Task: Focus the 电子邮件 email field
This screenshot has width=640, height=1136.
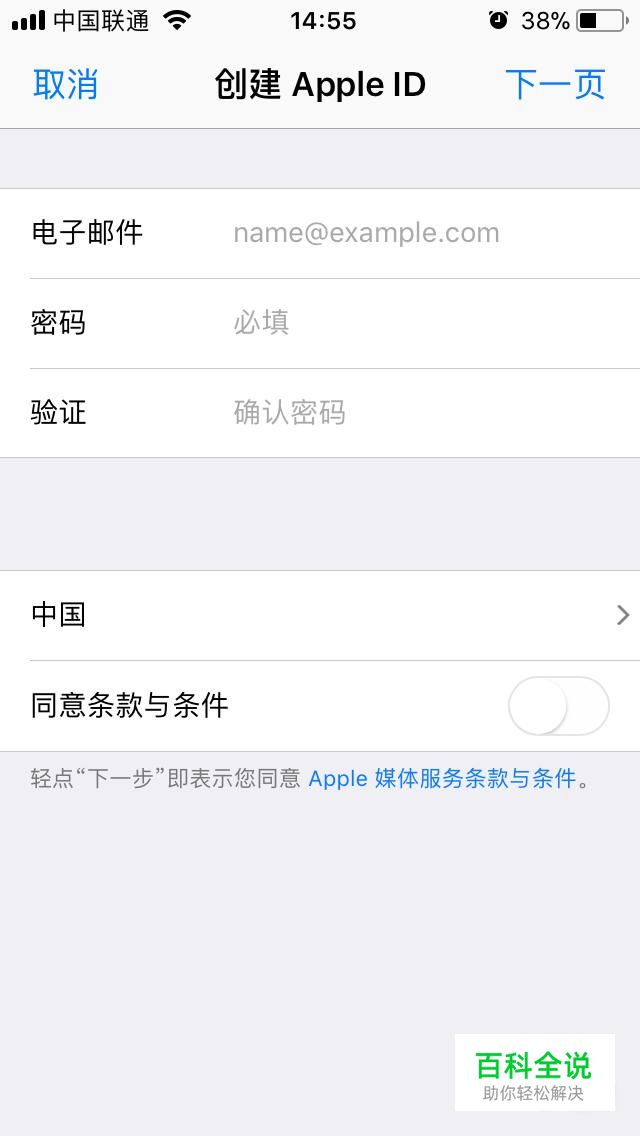Action: click(x=420, y=233)
